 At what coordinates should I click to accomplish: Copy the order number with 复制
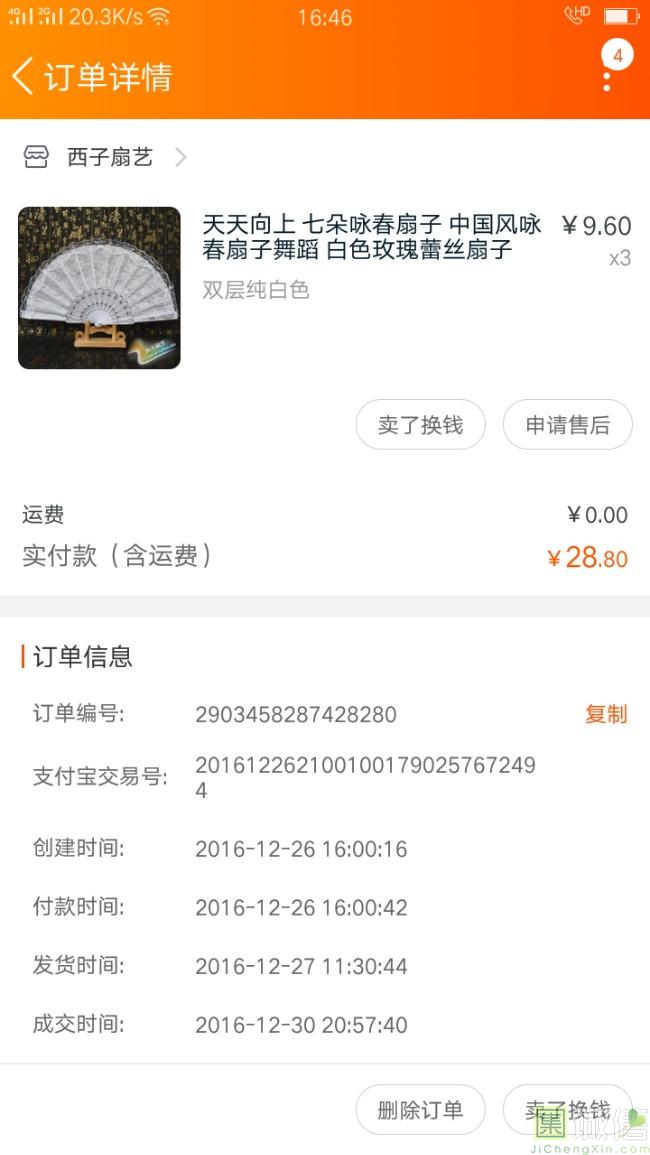coord(606,714)
